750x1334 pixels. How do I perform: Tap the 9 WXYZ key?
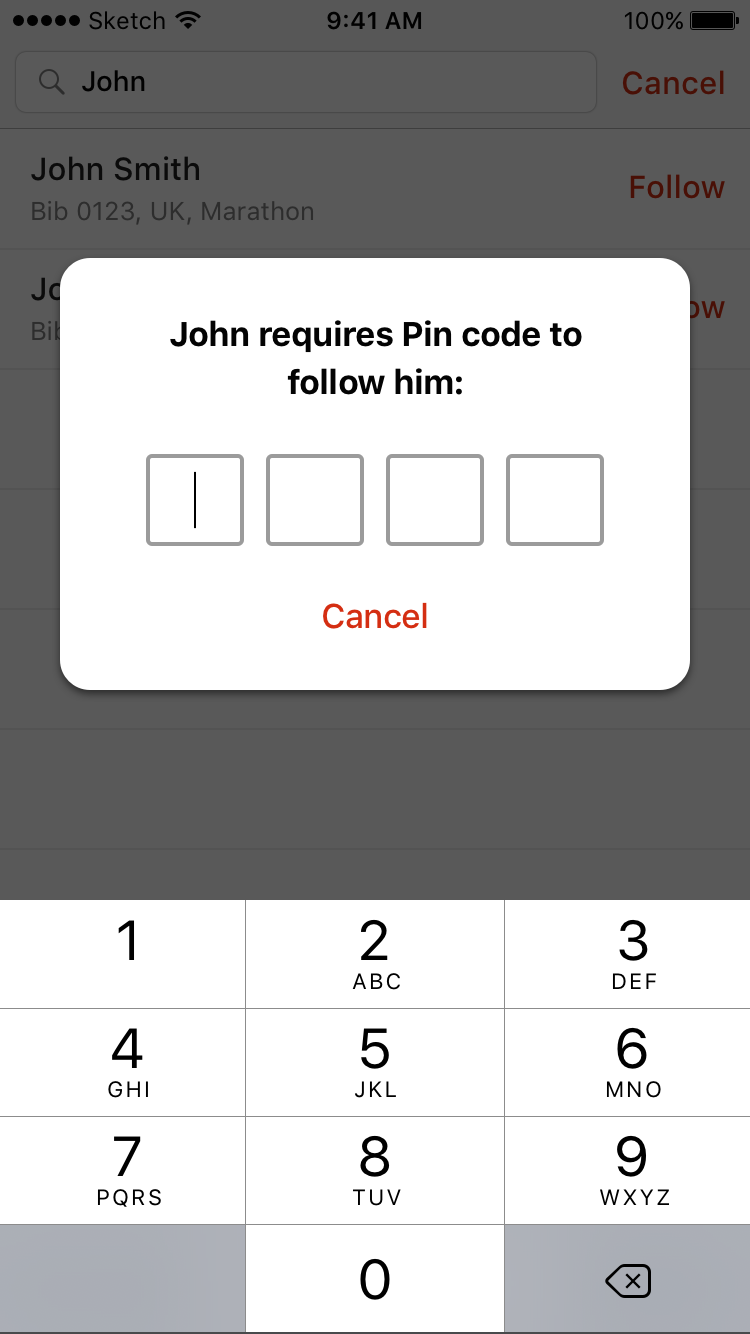point(628,1170)
